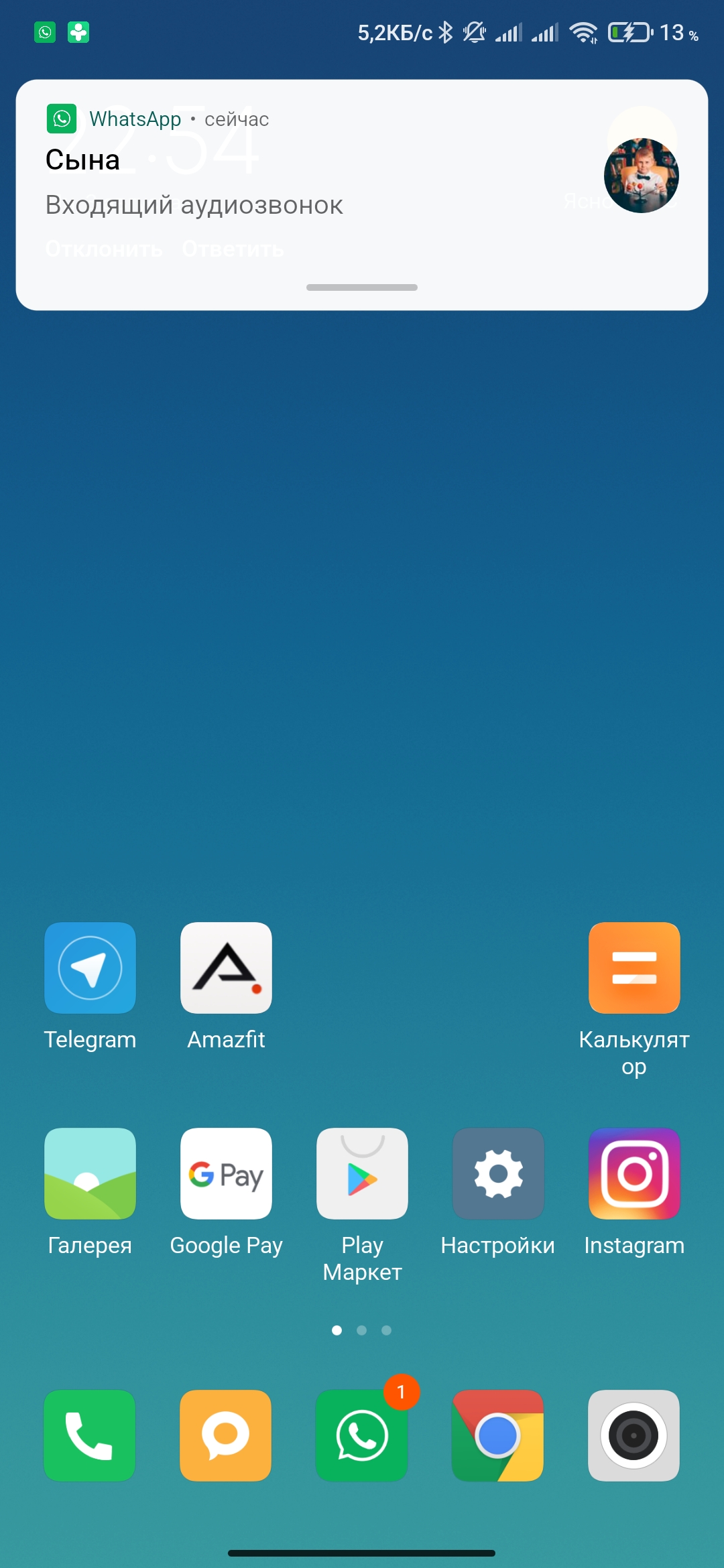Open Калькулятор app
The image size is (724, 1568).
coord(633,968)
